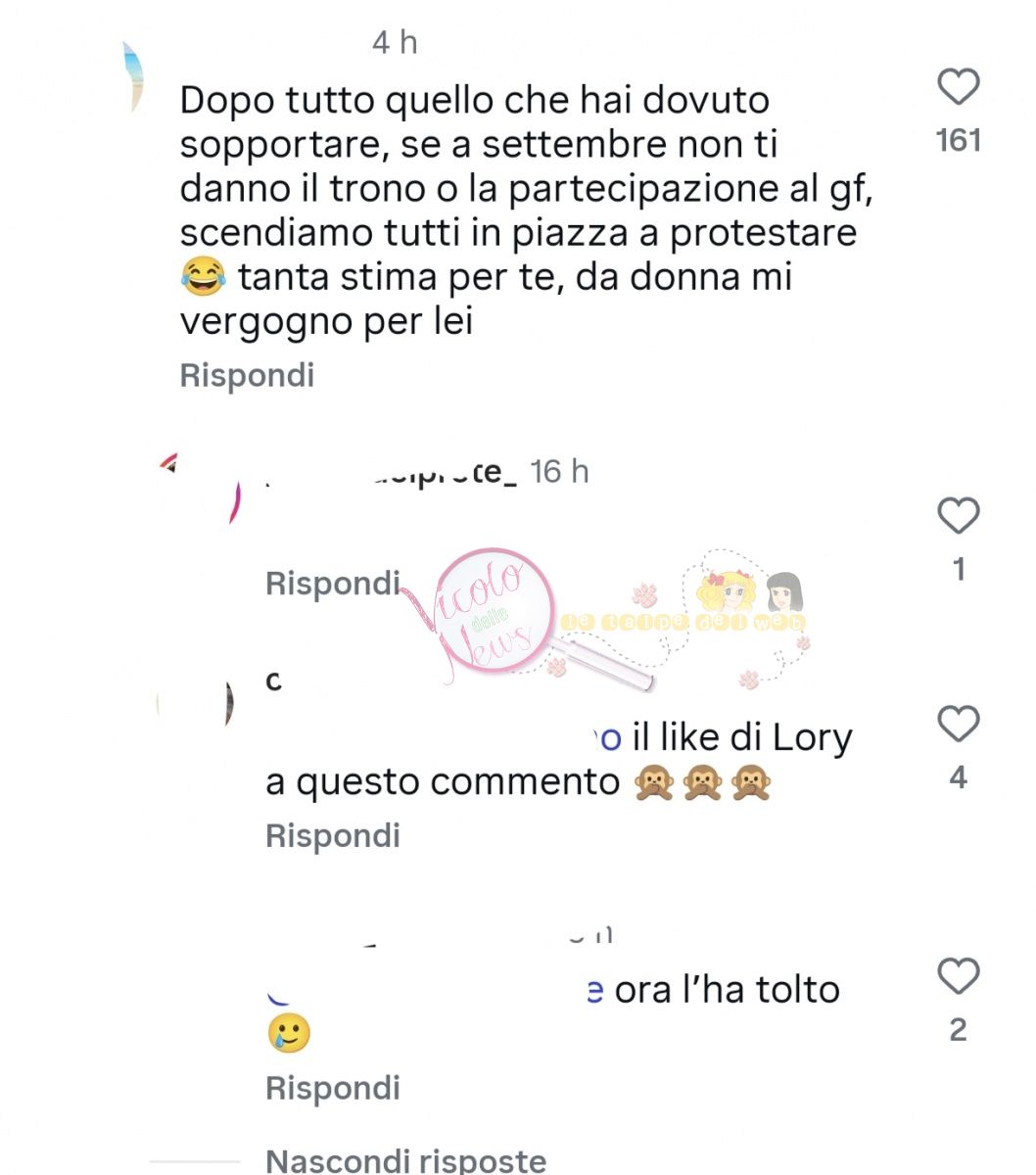
Task: Reply to the 'a questo commento' comment
Action: click(x=333, y=835)
